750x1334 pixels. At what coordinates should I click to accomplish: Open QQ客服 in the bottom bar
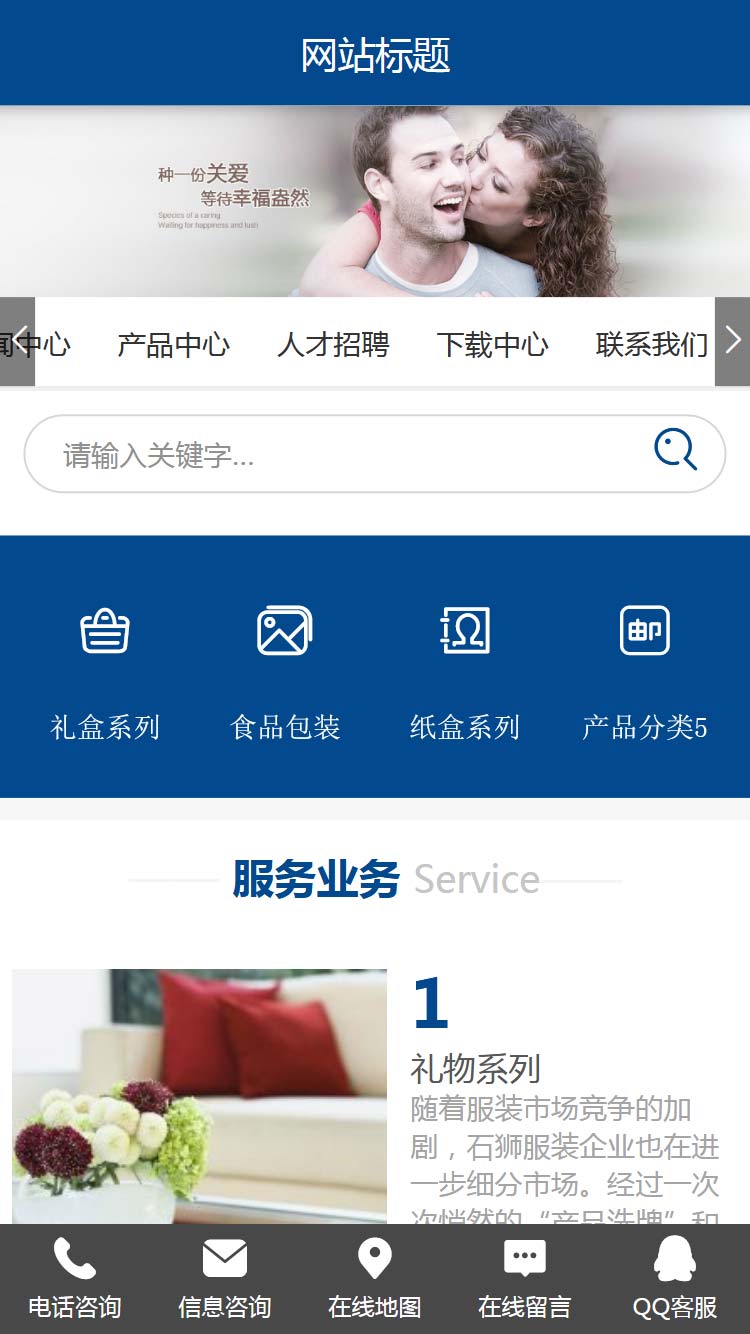675,1278
